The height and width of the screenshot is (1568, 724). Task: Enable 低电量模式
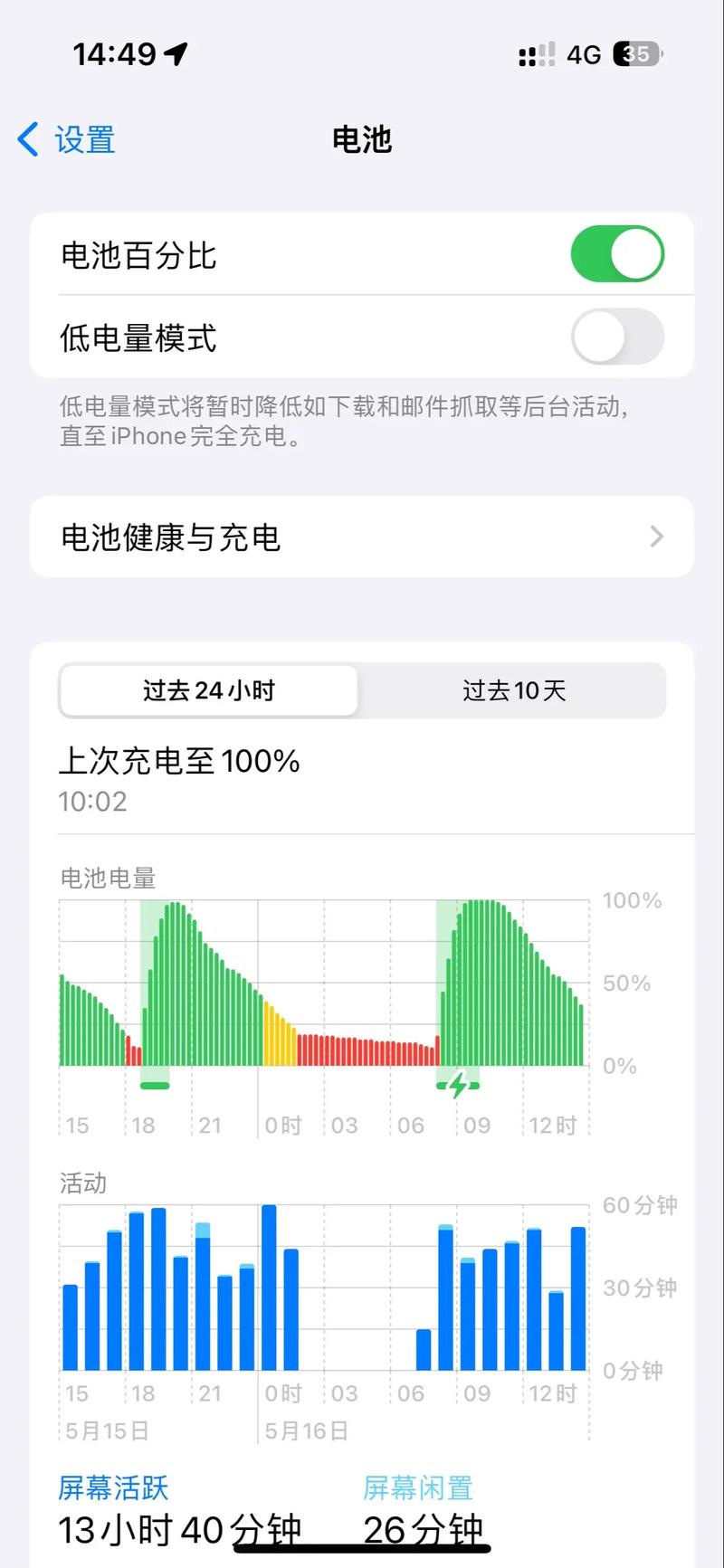tap(618, 336)
